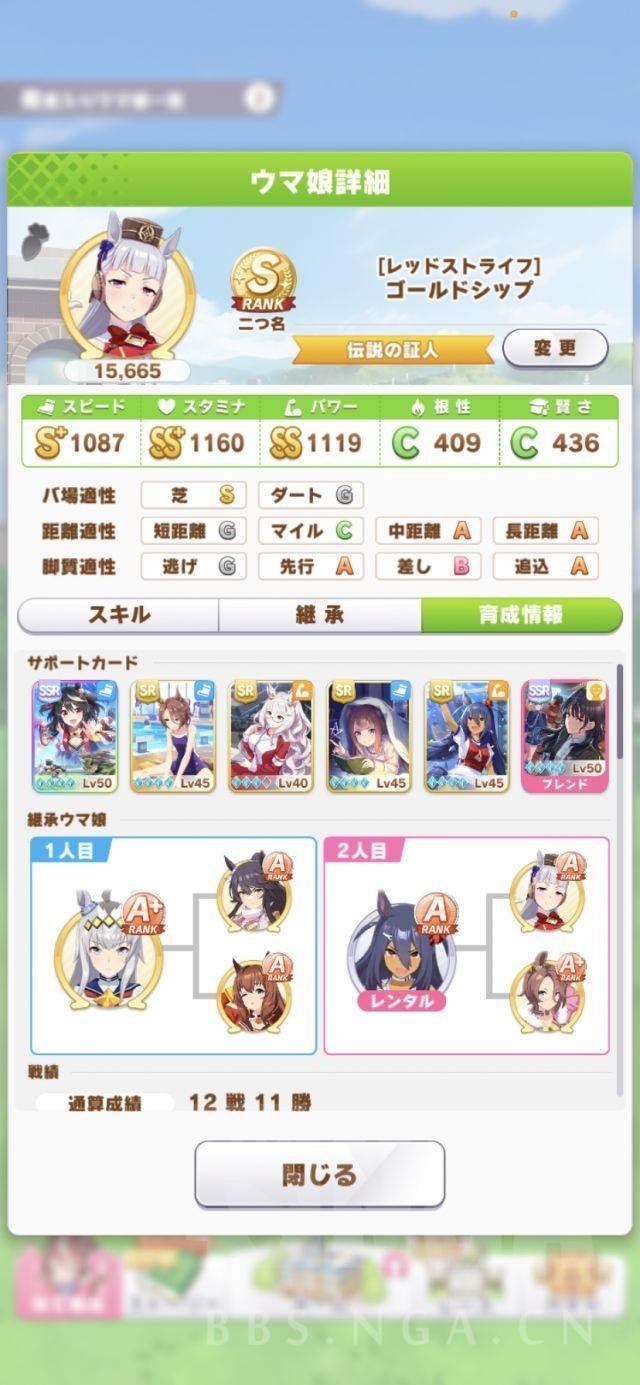Switch to the スキル tab

[x=119, y=615]
